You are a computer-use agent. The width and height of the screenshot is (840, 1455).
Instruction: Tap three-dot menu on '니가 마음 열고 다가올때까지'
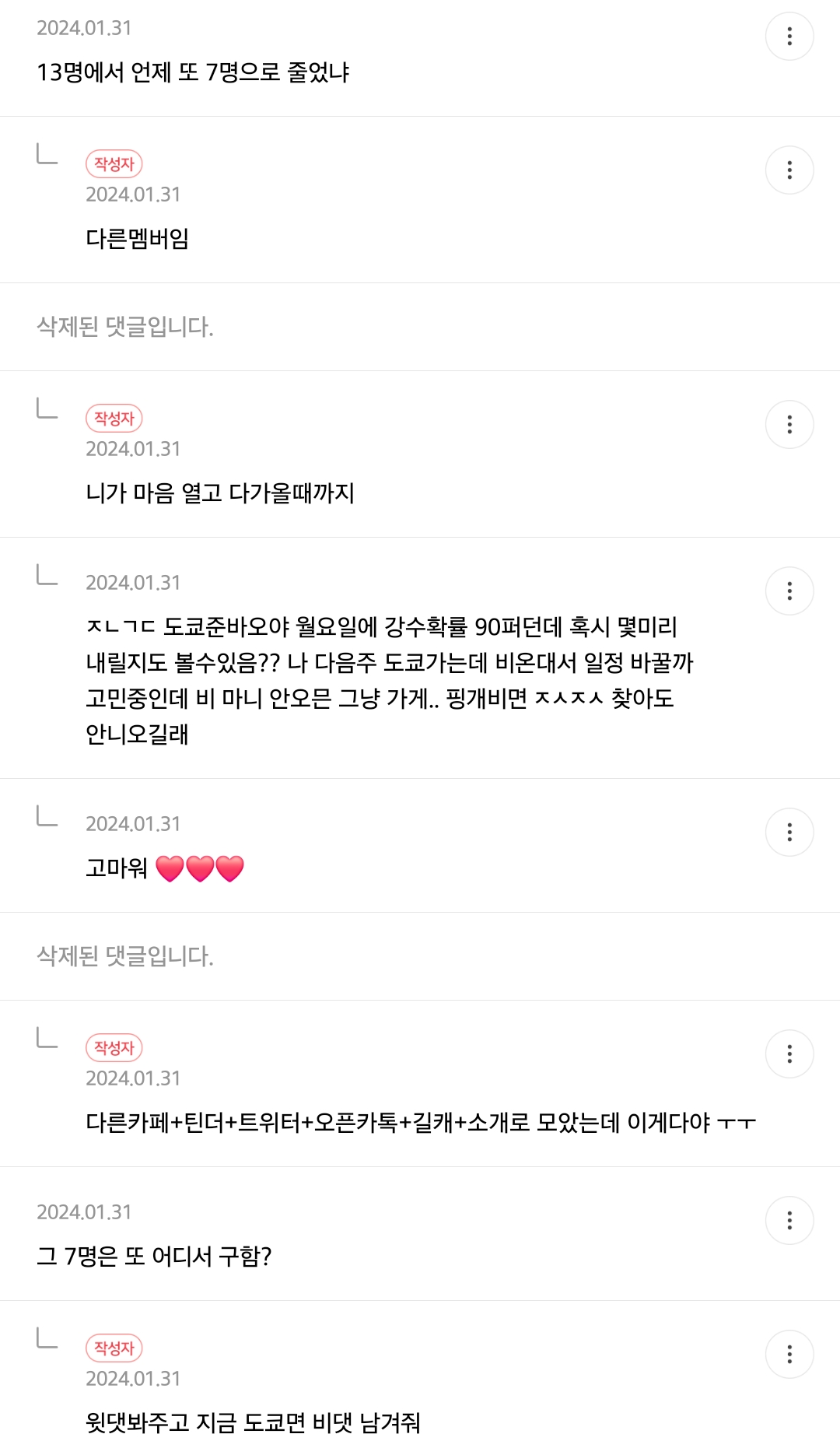[x=789, y=424]
